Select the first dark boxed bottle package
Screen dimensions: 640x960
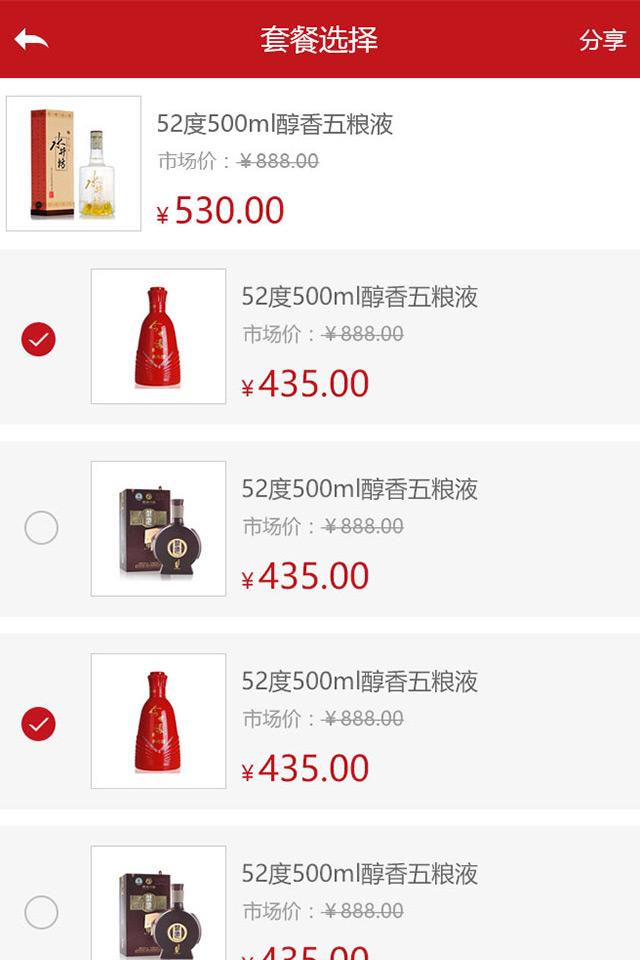click(41, 527)
